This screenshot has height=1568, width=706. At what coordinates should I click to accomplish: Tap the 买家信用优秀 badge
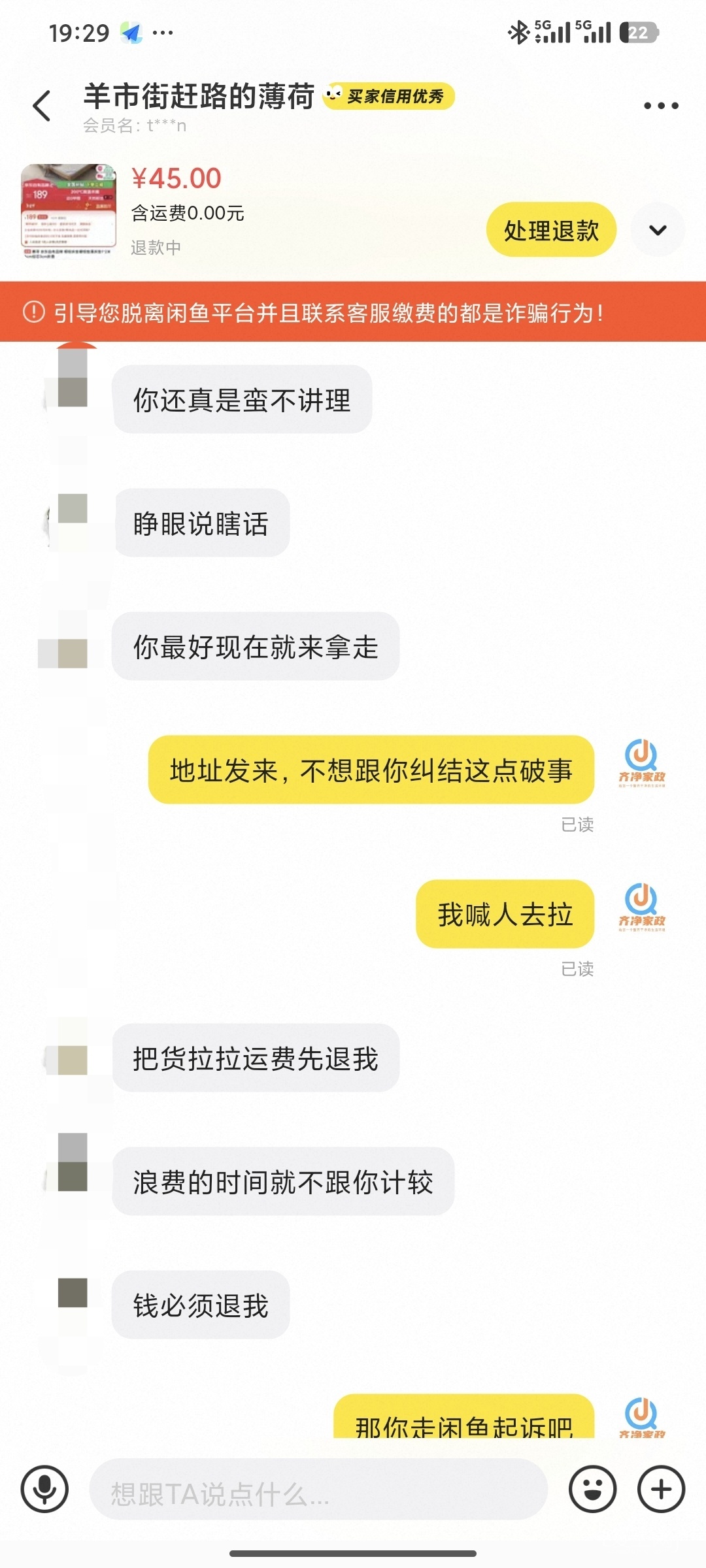tap(389, 97)
